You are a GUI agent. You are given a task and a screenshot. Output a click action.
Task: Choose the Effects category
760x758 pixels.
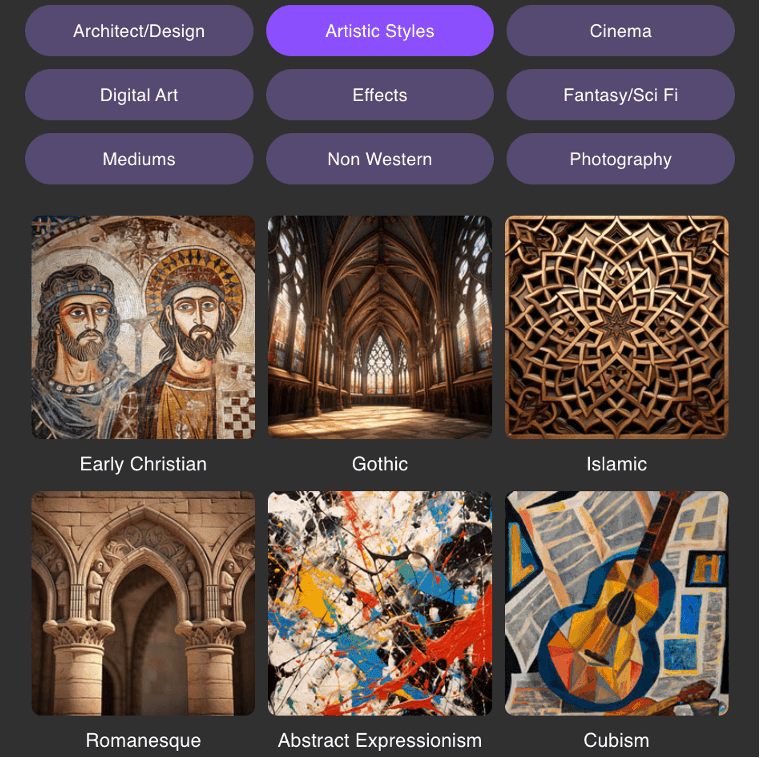pyautogui.click(x=380, y=95)
